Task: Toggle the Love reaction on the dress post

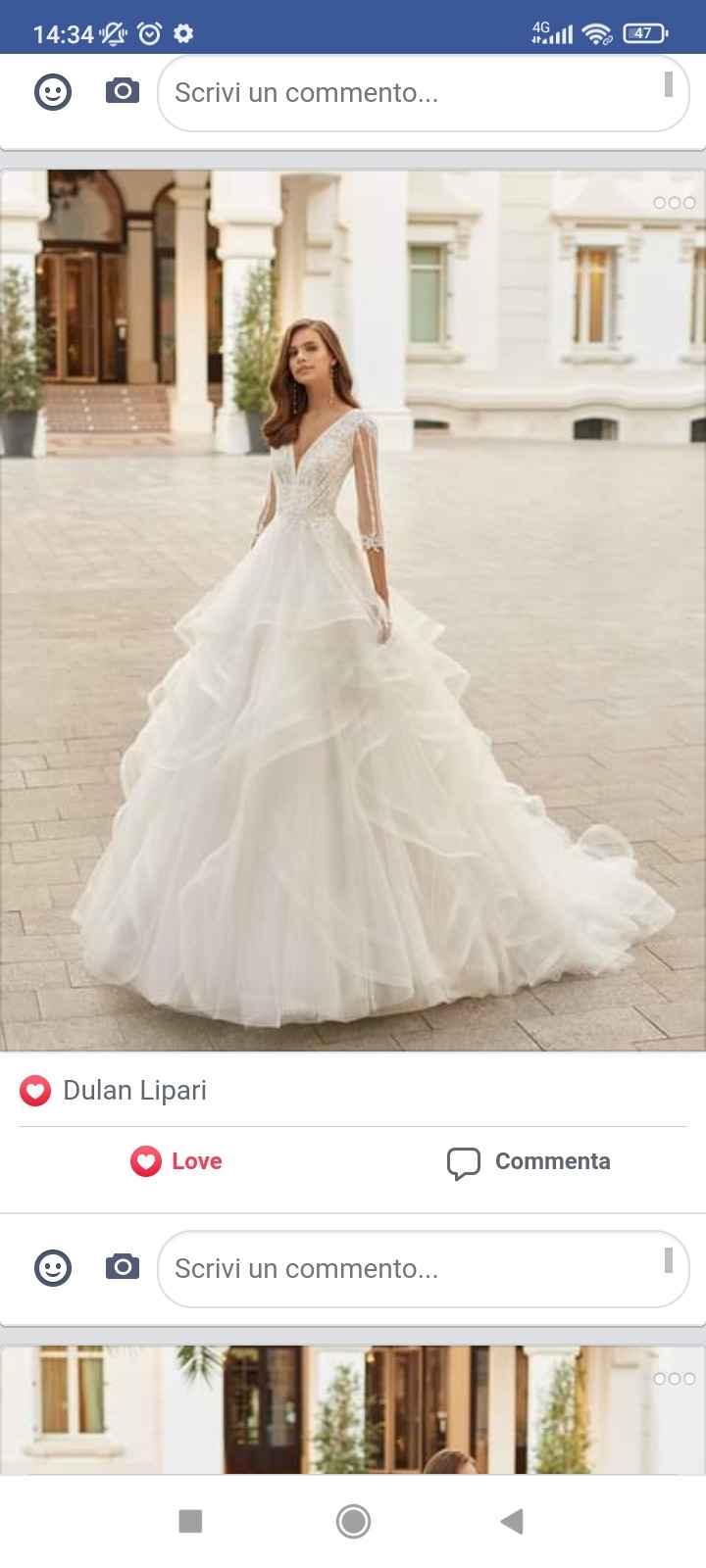Action: point(176,1161)
